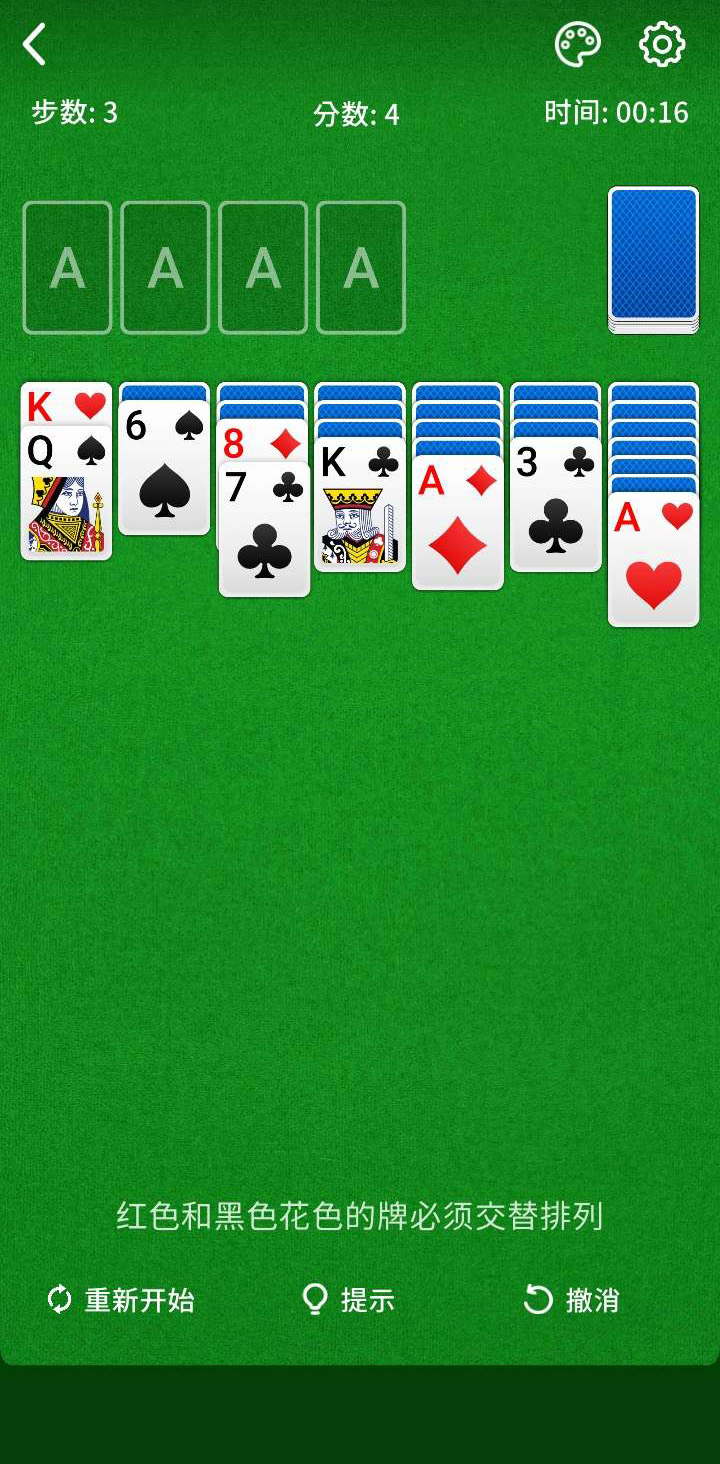Get a hint with 提示

click(x=348, y=1300)
